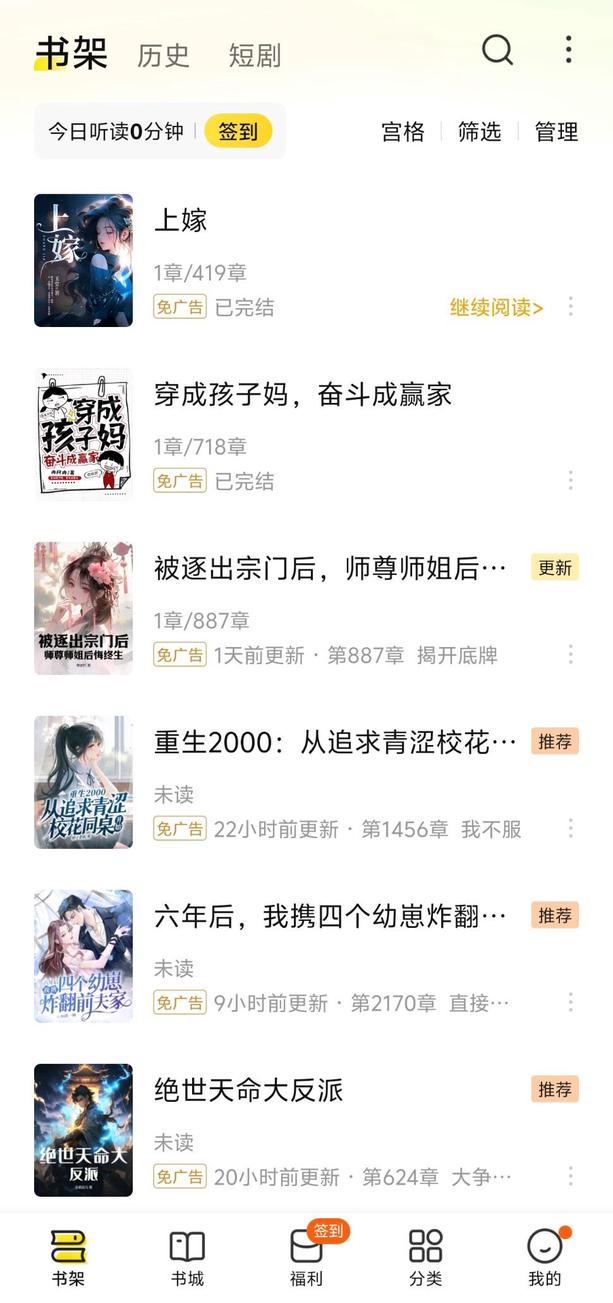This screenshot has height=1303, width=613.
Task: Switch to the 短剧 tab
Action: 254,55
